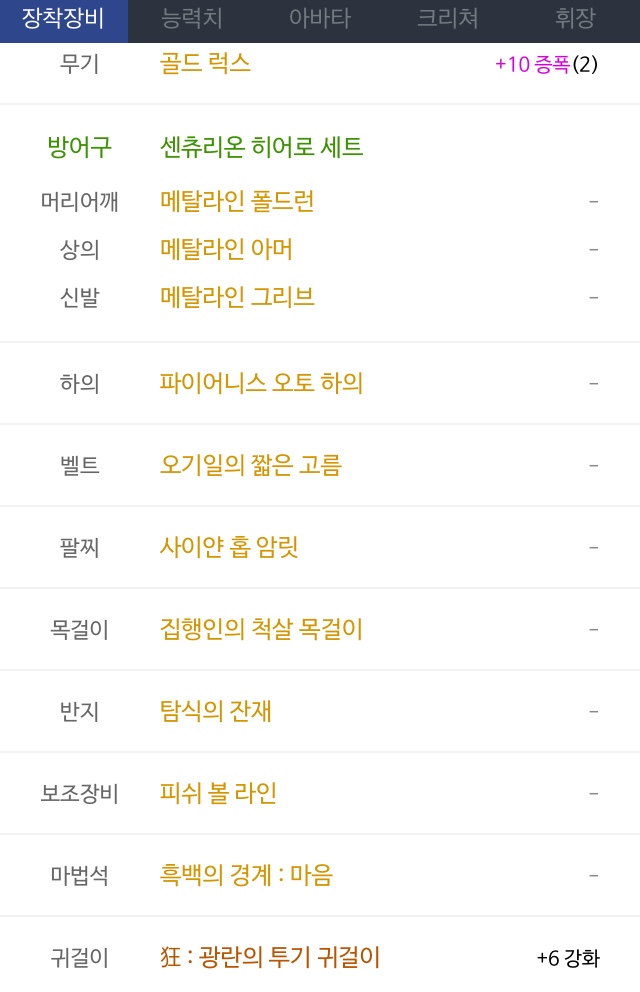The image size is (640, 992).
Task: Open 메탈라인 폴드런 item details
Action: click(237, 201)
